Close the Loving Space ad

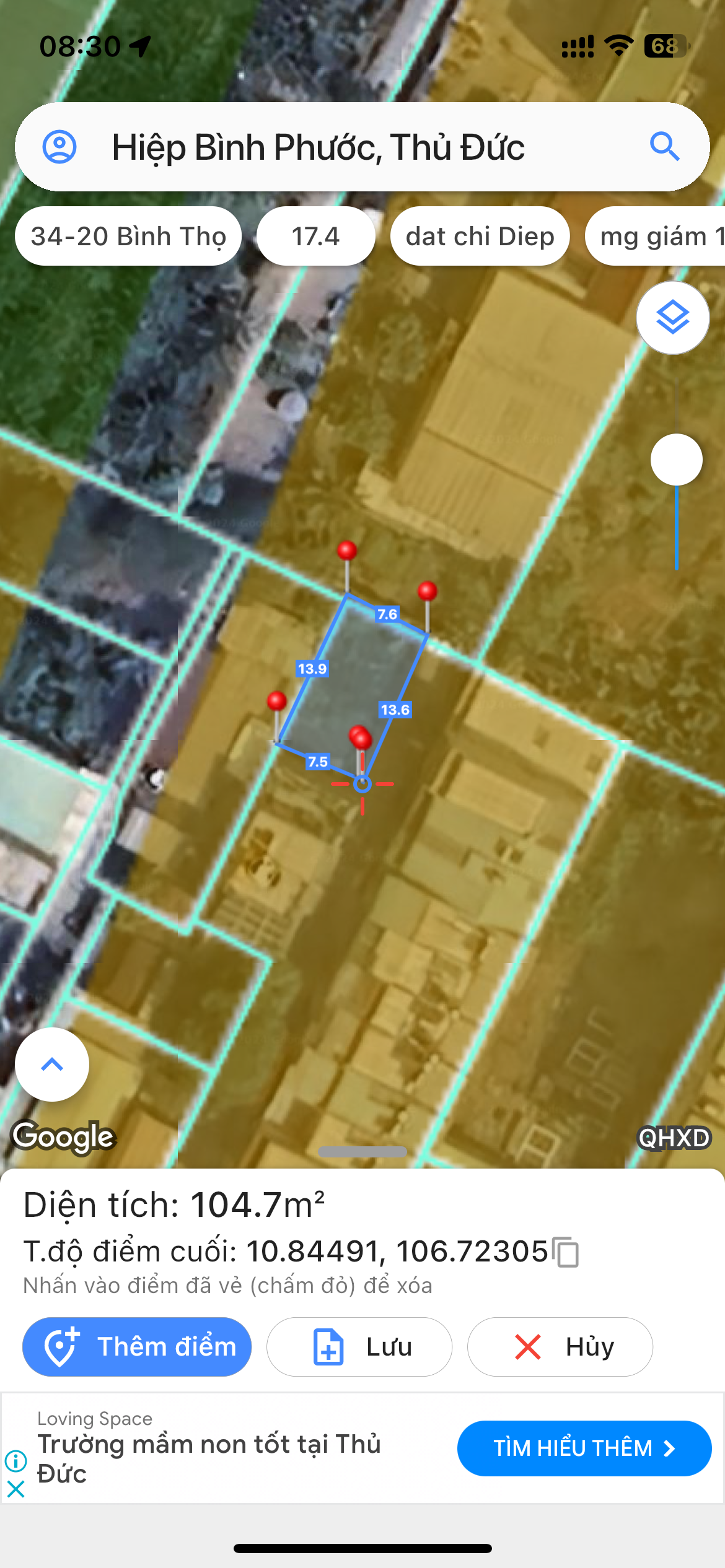[x=15, y=1489]
